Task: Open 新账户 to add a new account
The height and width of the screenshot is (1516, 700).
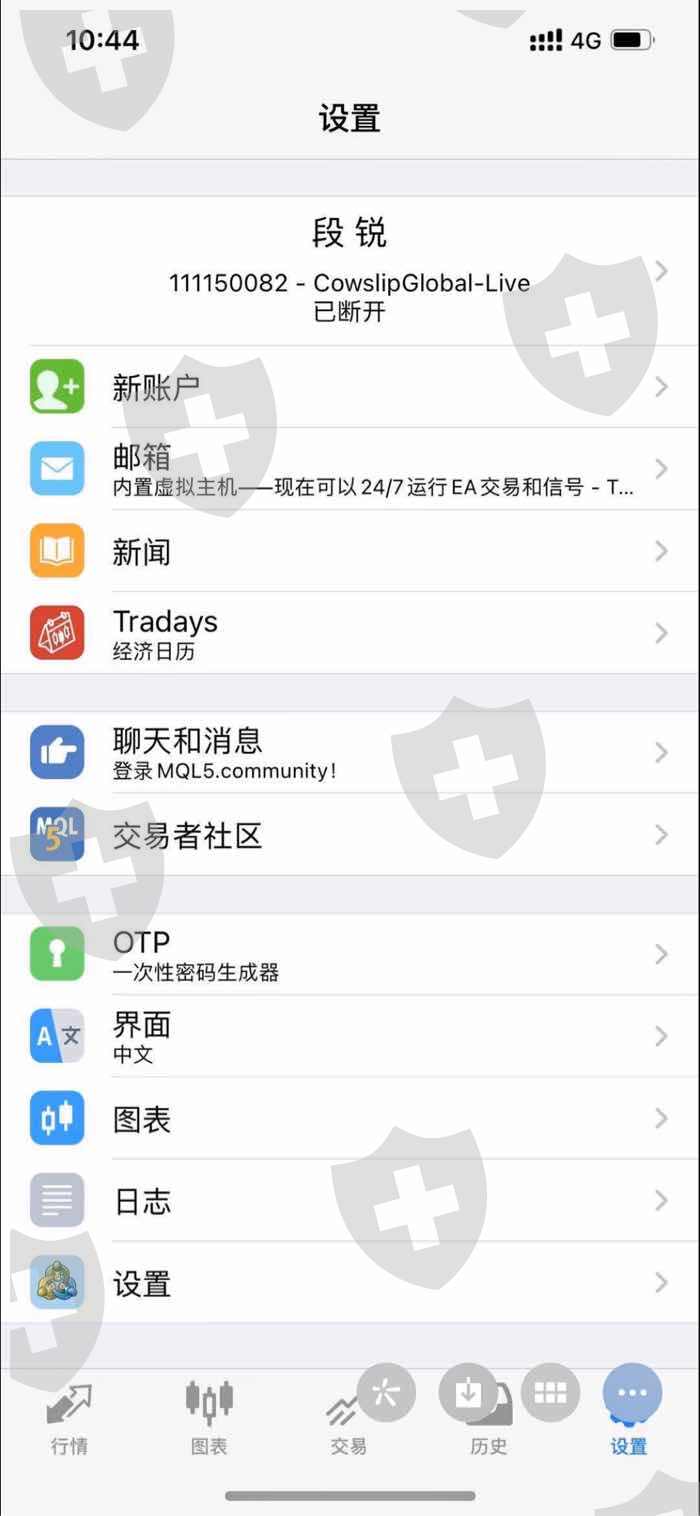Action: [350, 387]
